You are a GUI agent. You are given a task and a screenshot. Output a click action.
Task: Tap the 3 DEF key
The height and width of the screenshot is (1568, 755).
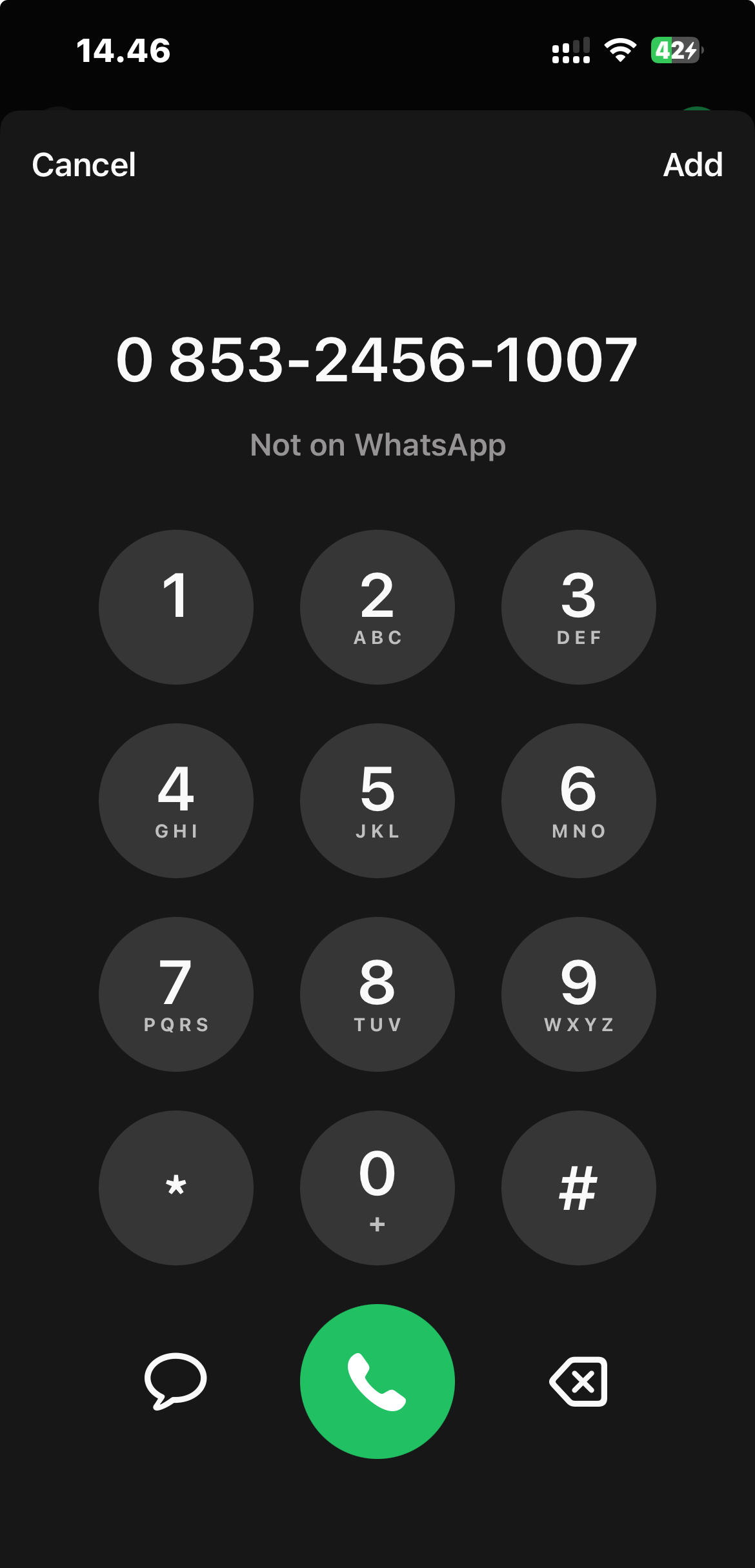point(579,607)
